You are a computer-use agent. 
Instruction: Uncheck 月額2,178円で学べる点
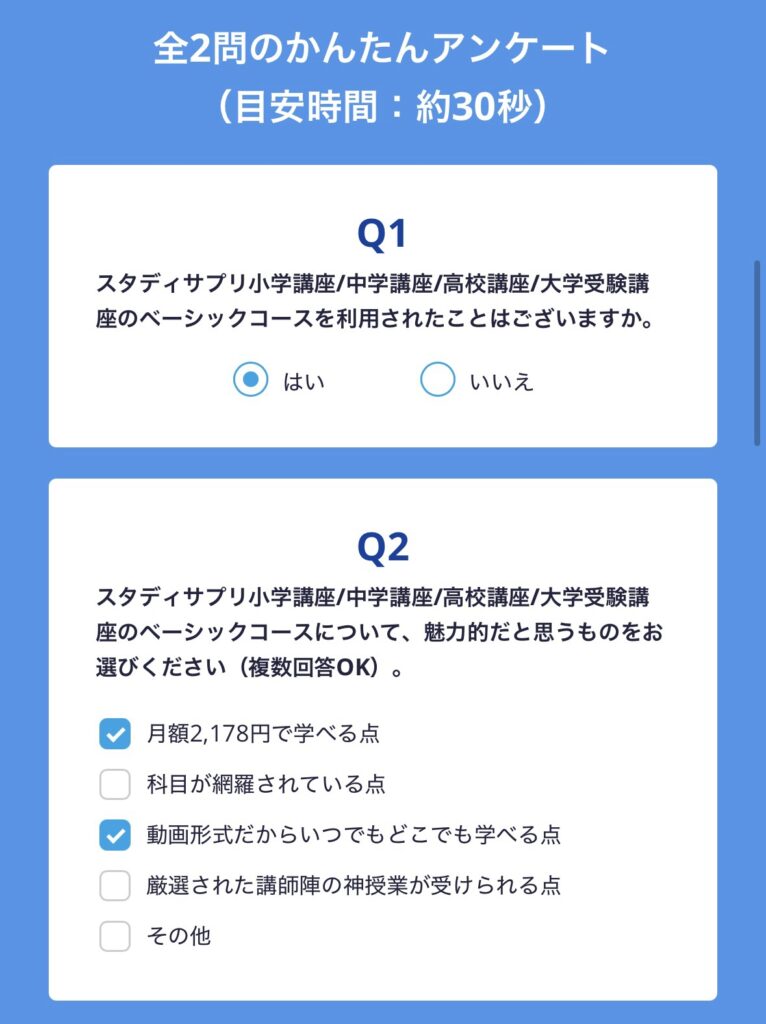(x=115, y=734)
